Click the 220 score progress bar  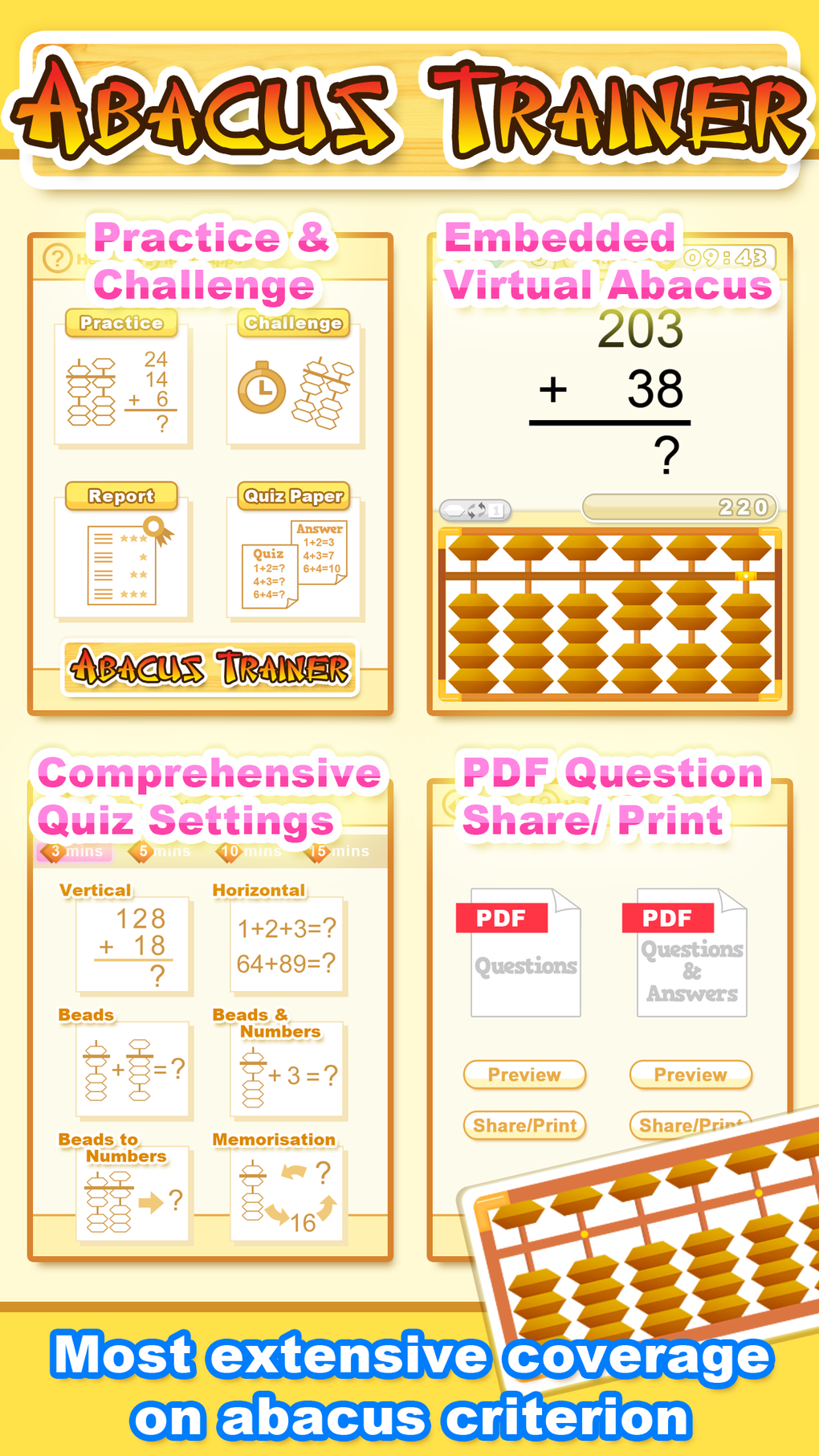coord(678,506)
